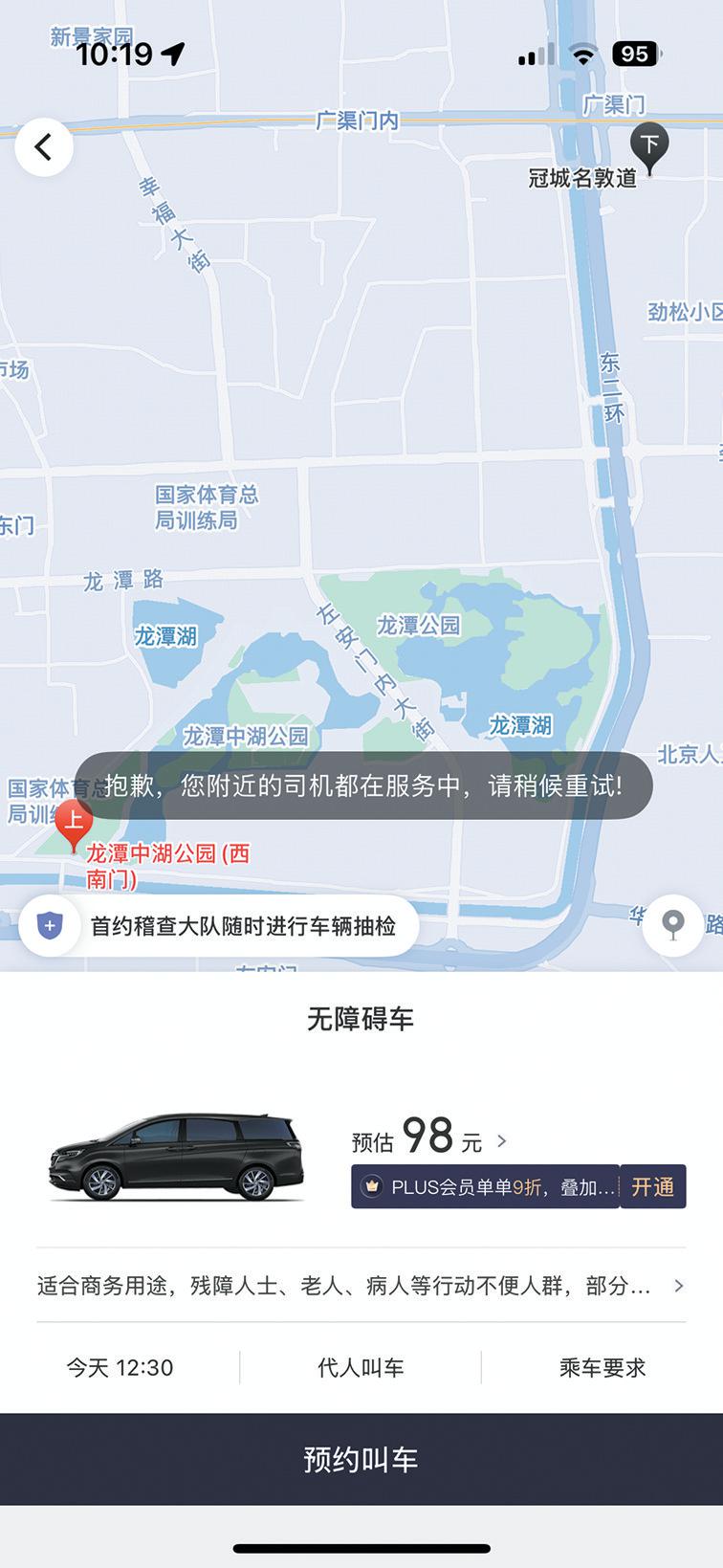Recenter the map on current location
Image resolution: width=723 pixels, height=1568 pixels.
coord(673,925)
